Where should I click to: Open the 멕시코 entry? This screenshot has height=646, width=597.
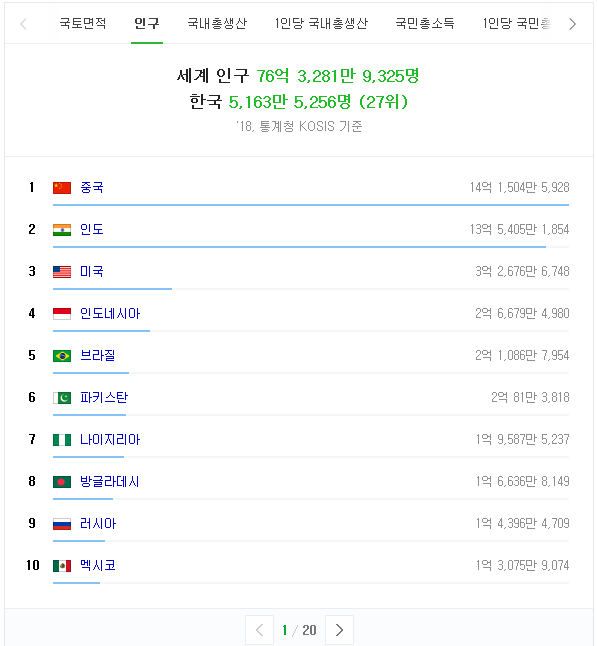tap(98, 566)
